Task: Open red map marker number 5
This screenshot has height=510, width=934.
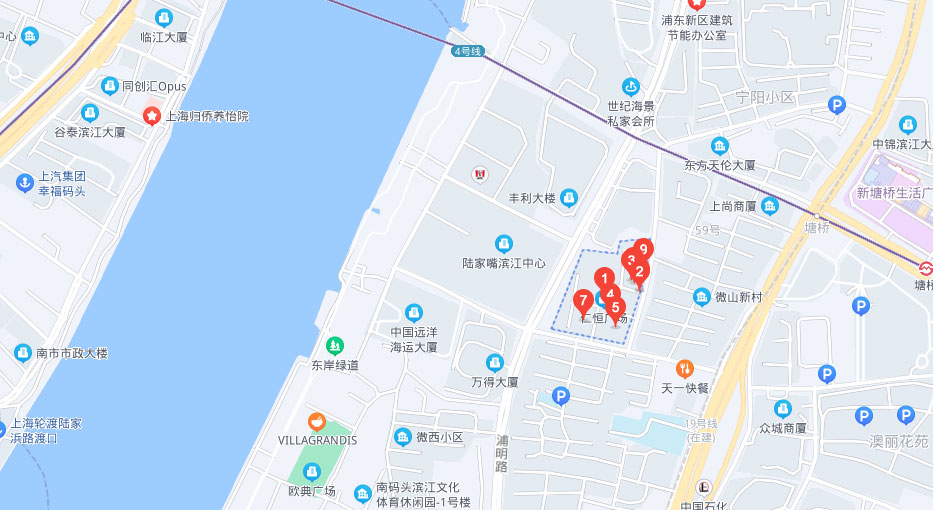Action: (x=615, y=308)
